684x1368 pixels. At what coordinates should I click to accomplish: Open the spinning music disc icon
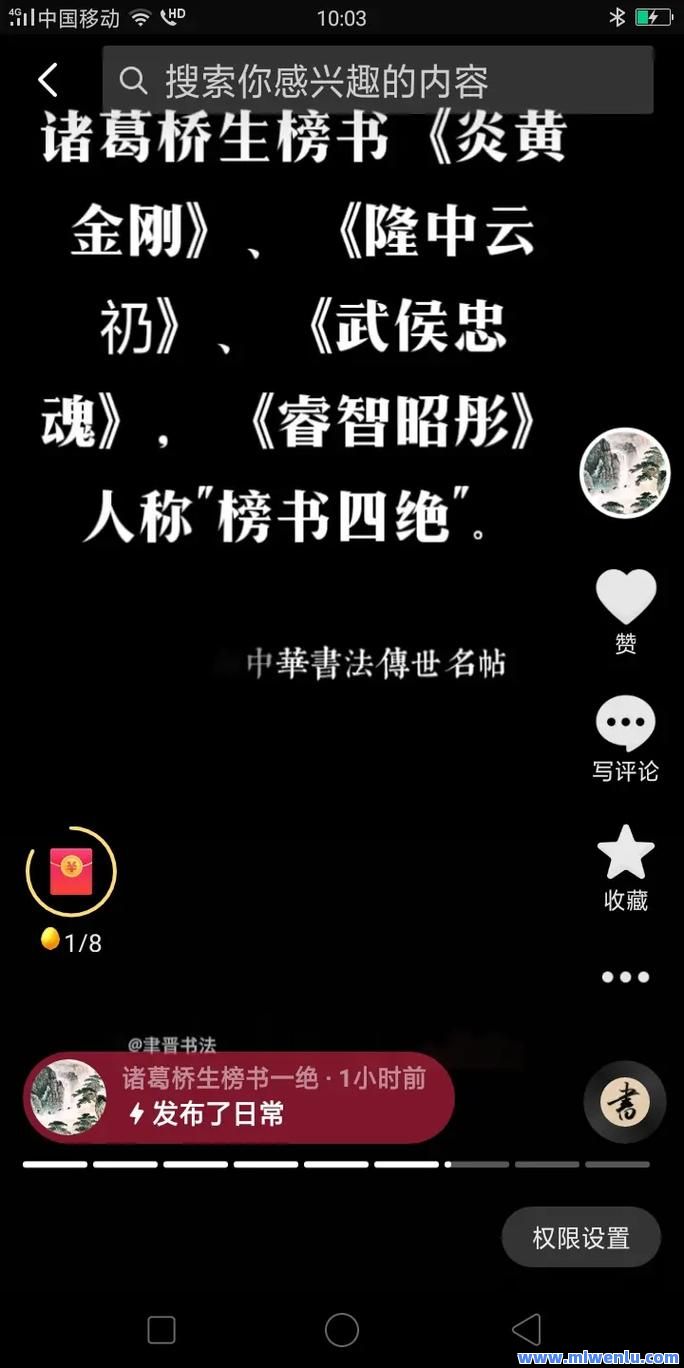(625, 1102)
